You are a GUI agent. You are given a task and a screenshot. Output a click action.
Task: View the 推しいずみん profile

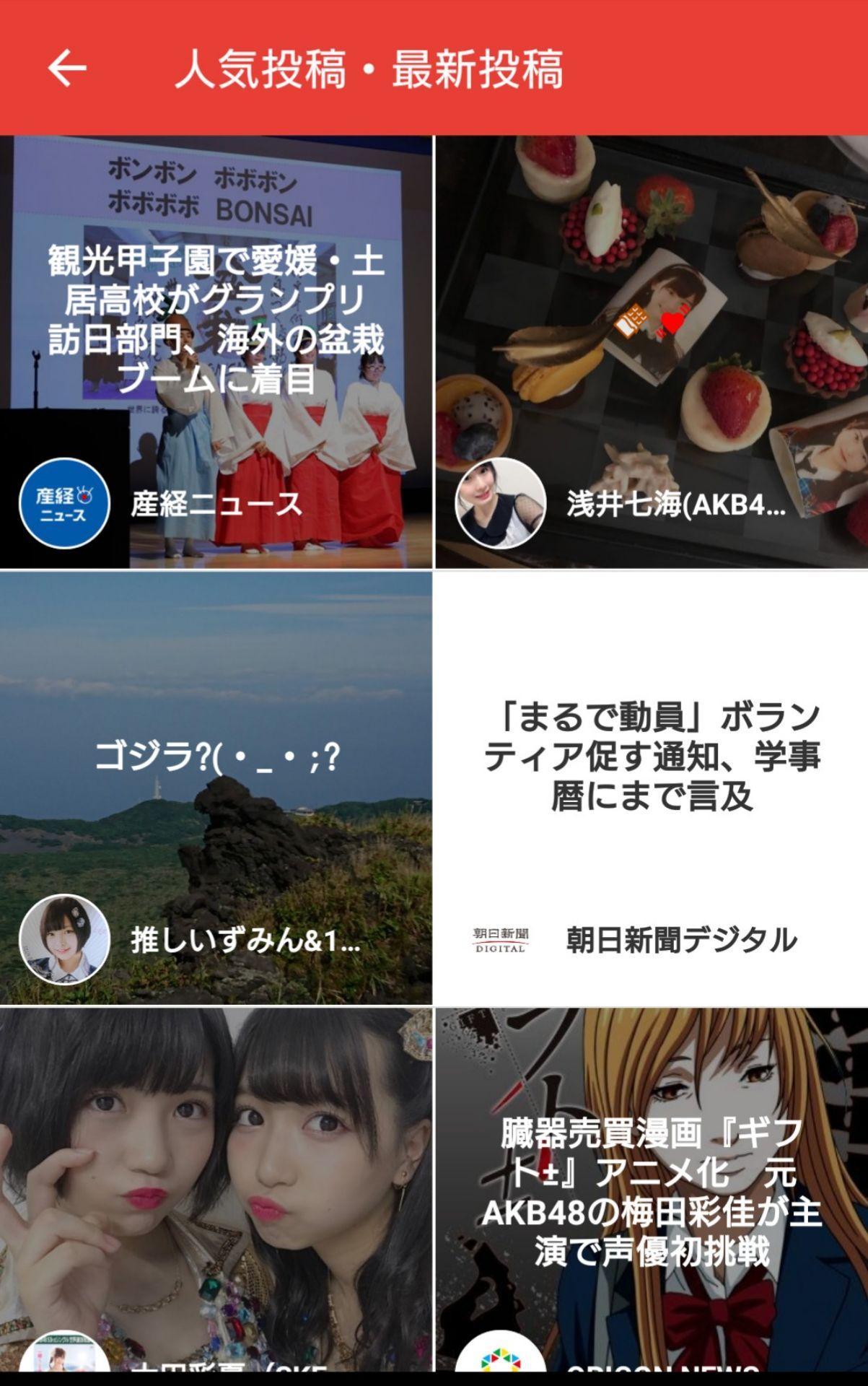[64, 940]
